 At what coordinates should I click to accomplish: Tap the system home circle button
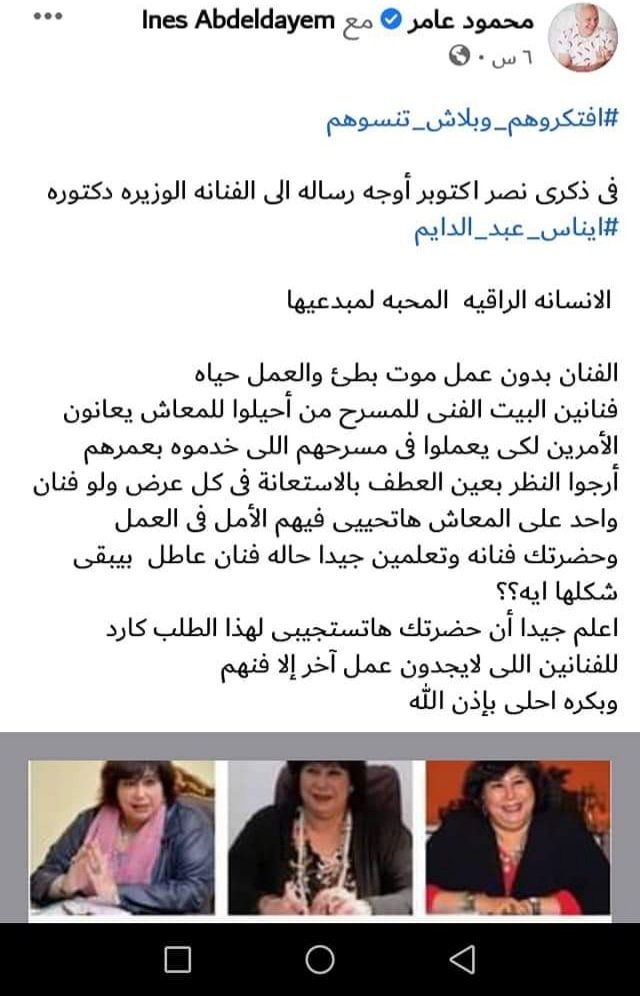[x=320, y=960]
